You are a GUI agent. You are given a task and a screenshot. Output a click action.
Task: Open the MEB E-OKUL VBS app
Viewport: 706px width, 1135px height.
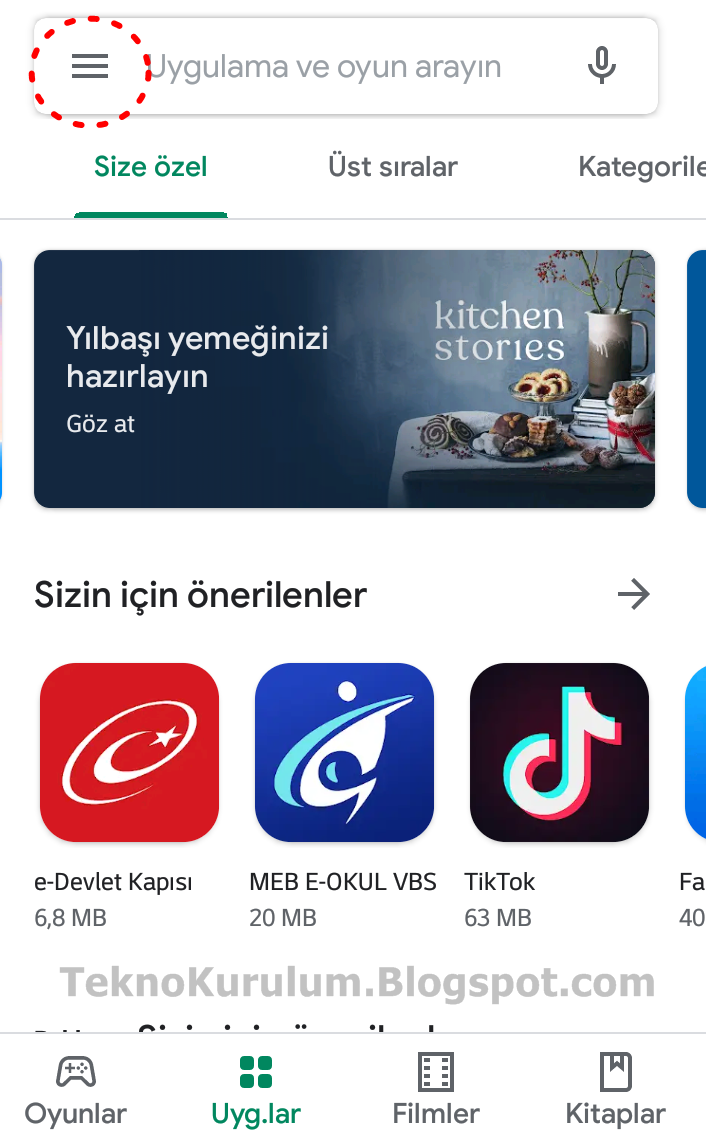pyautogui.click(x=344, y=752)
